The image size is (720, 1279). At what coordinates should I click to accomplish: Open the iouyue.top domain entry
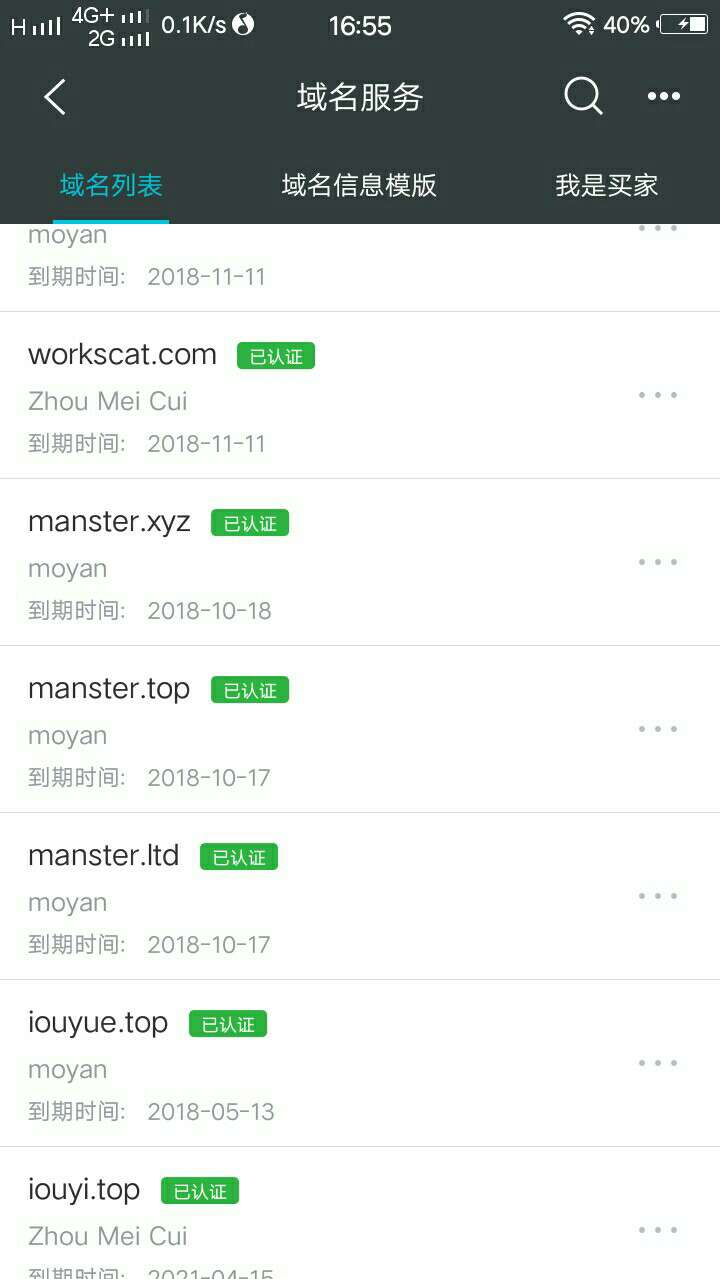[x=98, y=1023]
